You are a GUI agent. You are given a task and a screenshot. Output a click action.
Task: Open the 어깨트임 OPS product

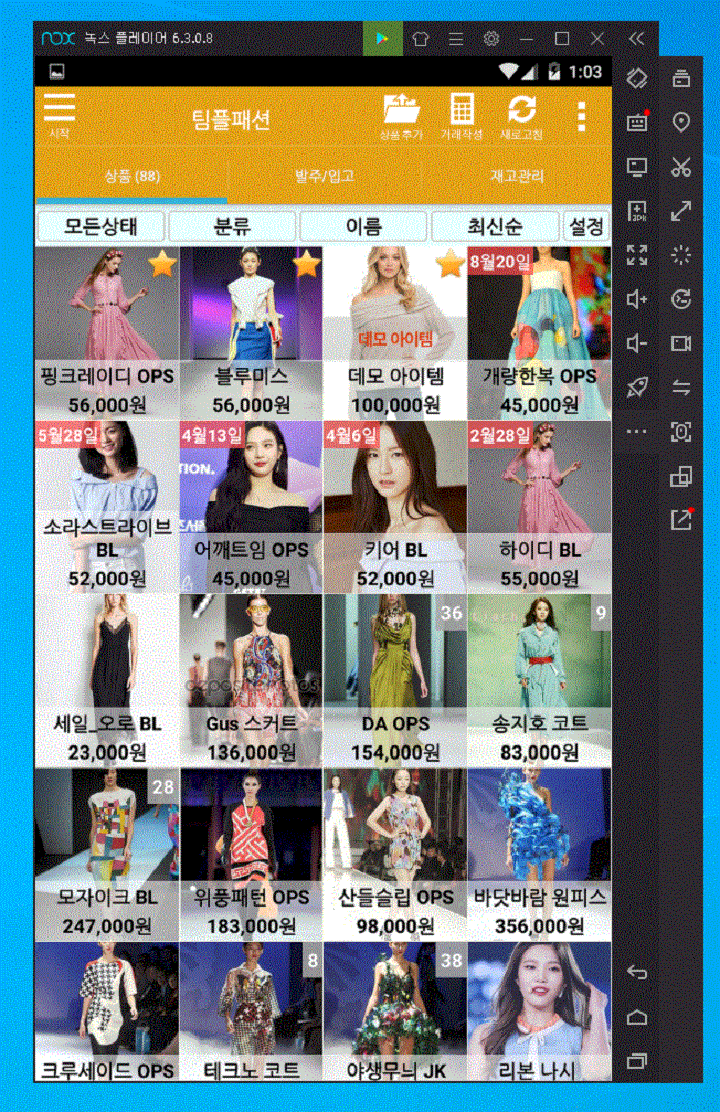pyautogui.click(x=251, y=506)
